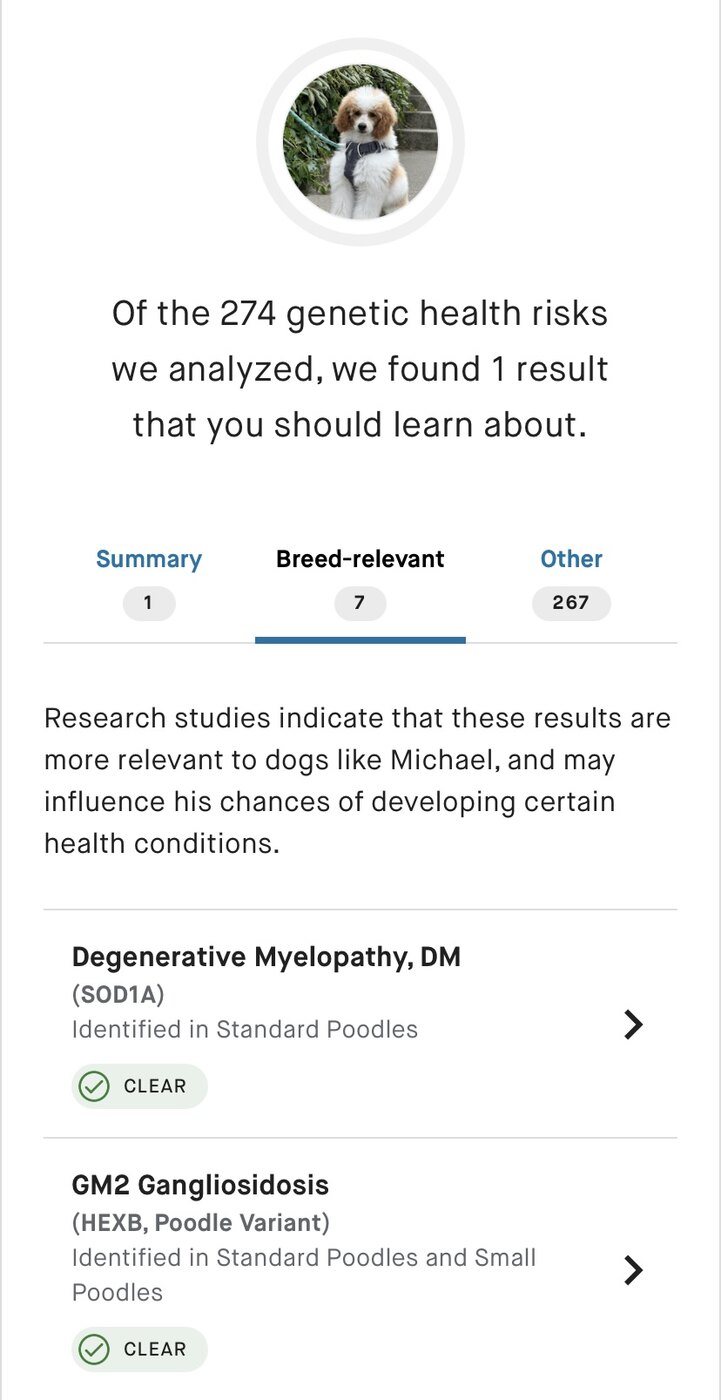
Task: Switch to the Summary tab
Action: (x=149, y=581)
